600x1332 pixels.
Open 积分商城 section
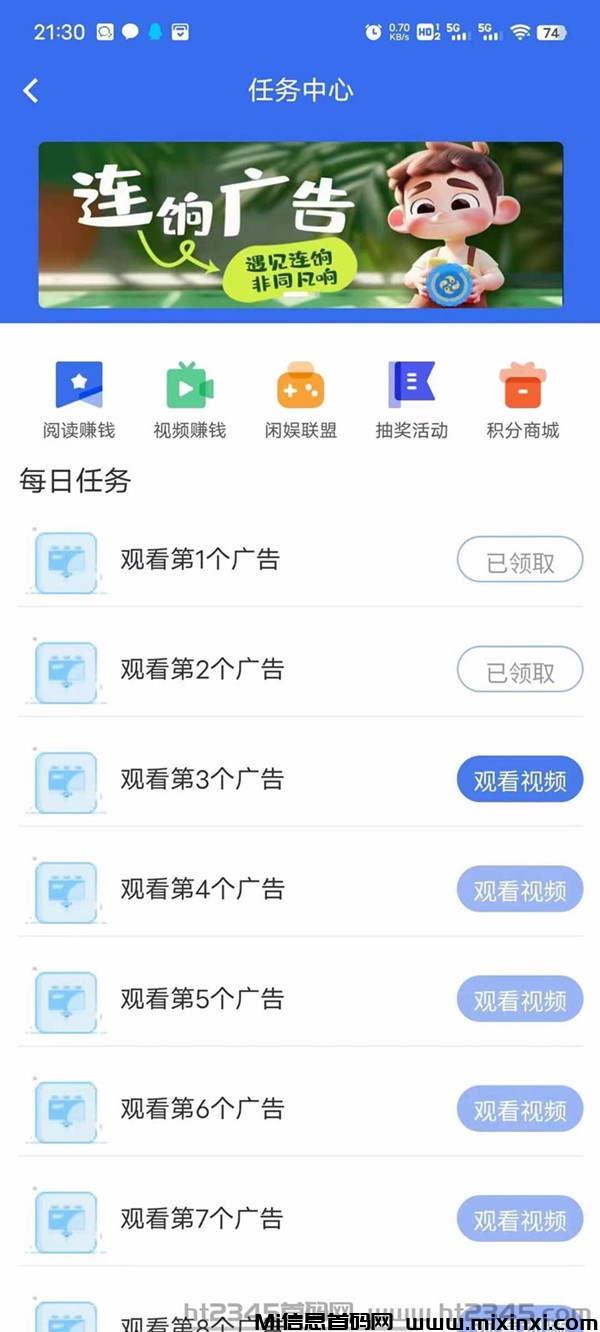tap(522, 400)
